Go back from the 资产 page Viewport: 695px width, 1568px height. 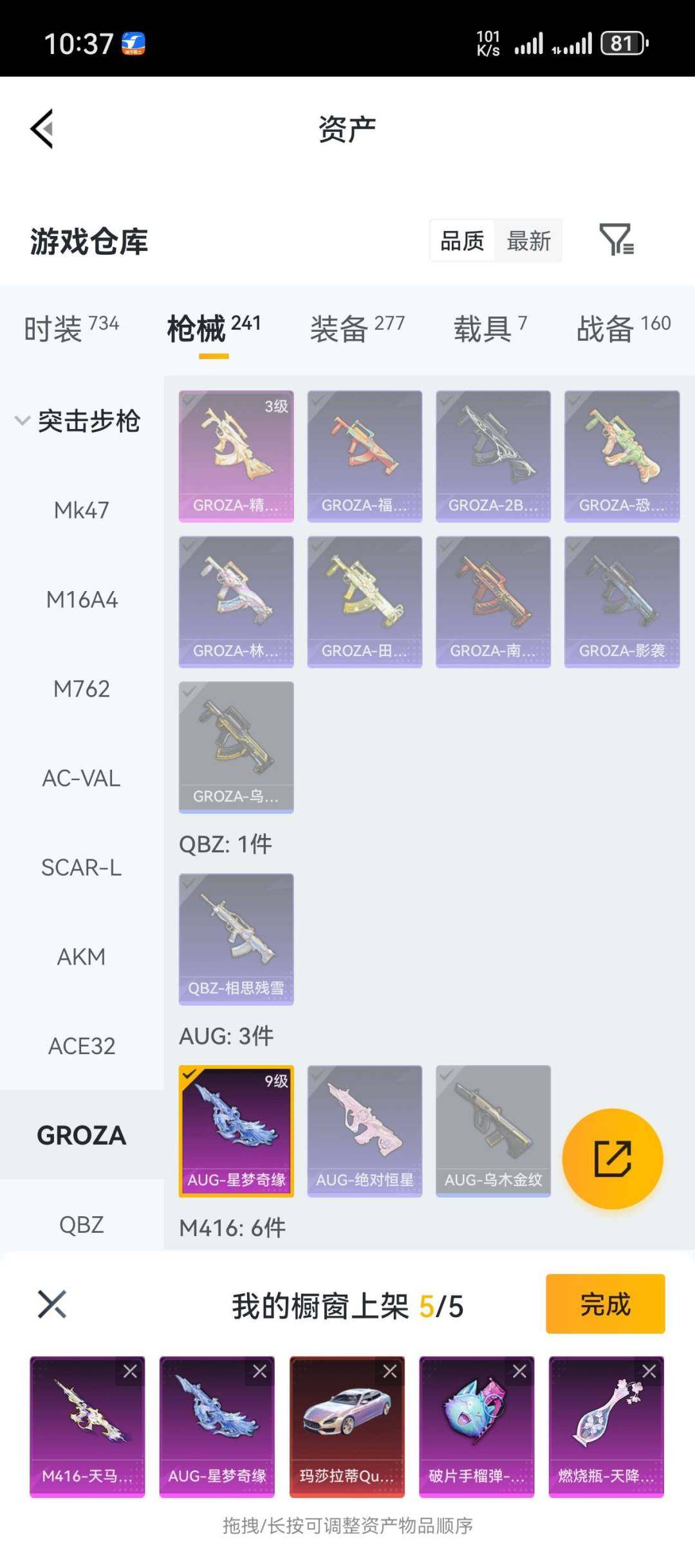coord(42,129)
